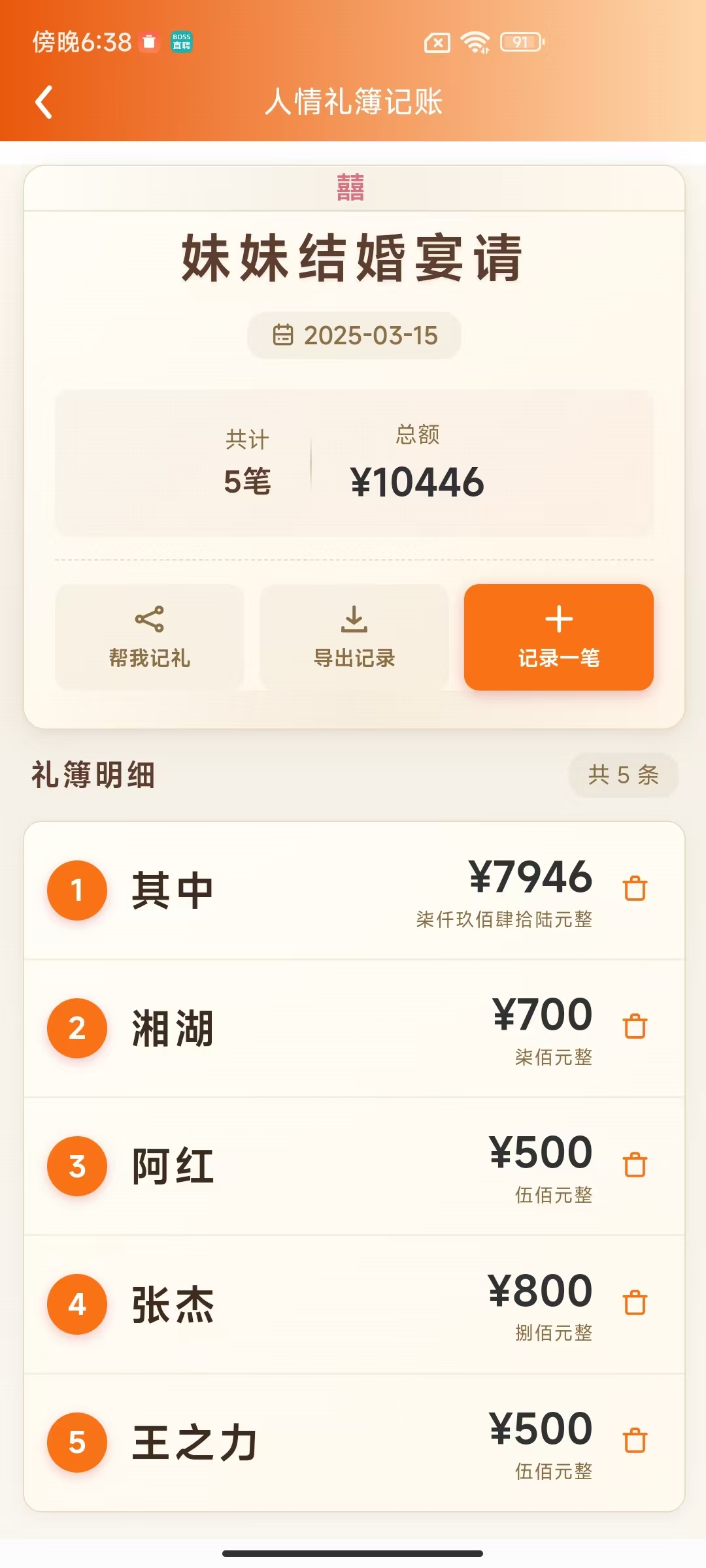Go back using the left arrow
This screenshot has height=1568, width=706.
[x=43, y=103]
